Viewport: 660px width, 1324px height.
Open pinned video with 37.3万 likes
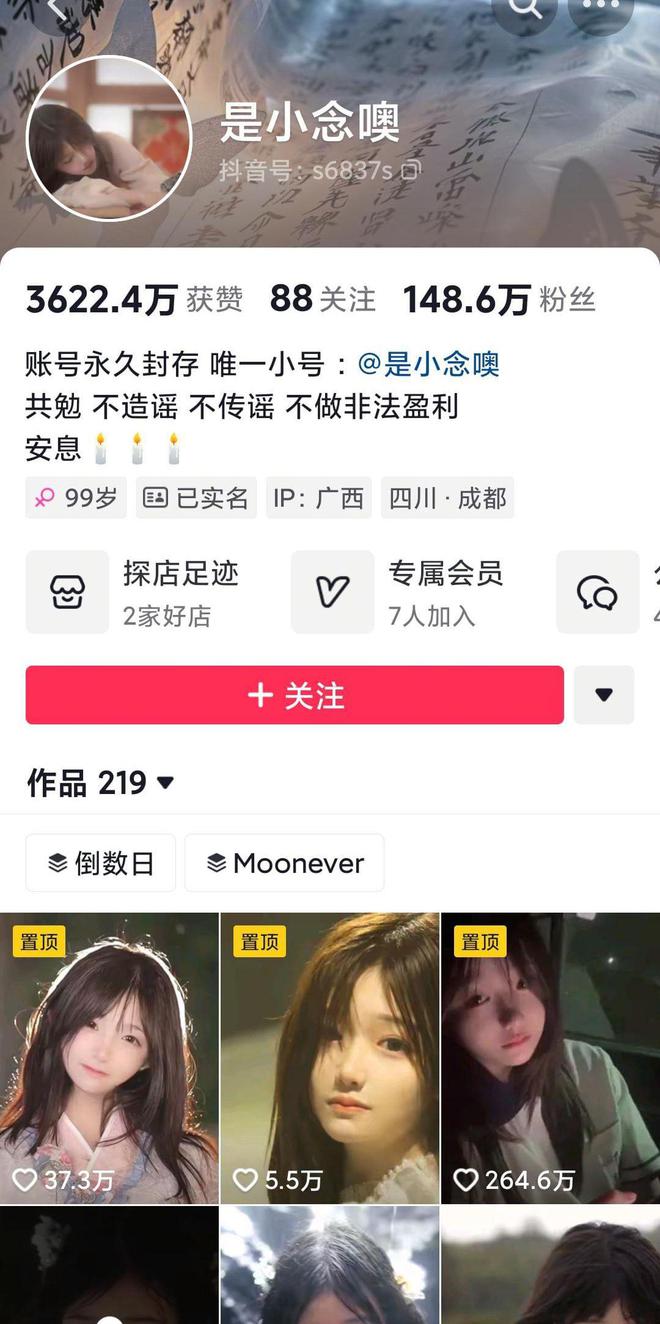(x=109, y=1058)
